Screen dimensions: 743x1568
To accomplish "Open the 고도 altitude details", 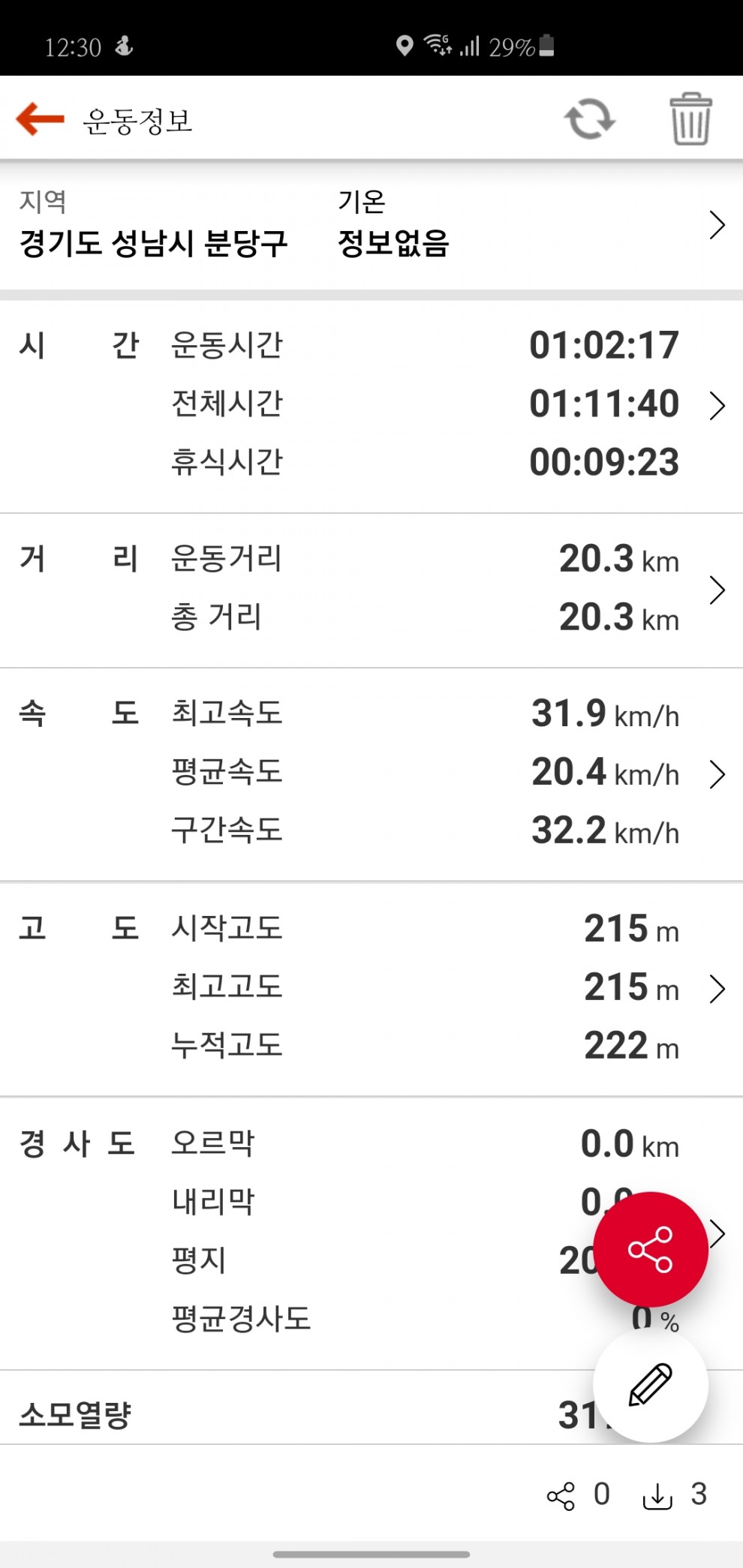I will pos(371,990).
